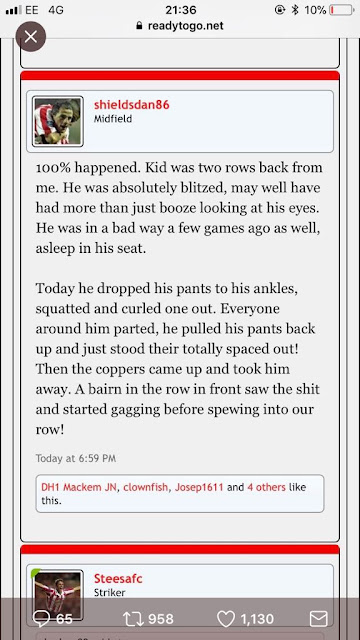Close the image viewer
The image size is (360, 640).
point(31,37)
